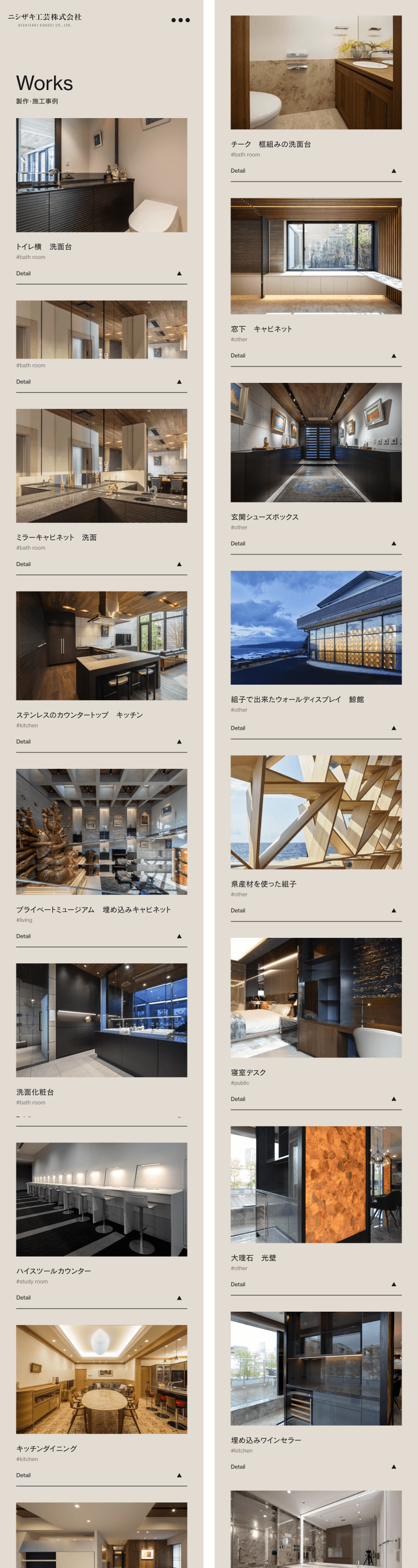Expand Detail under 埋め込みワインセラー
Screen dimensions: 418x1568
pyautogui.click(x=316, y=1467)
